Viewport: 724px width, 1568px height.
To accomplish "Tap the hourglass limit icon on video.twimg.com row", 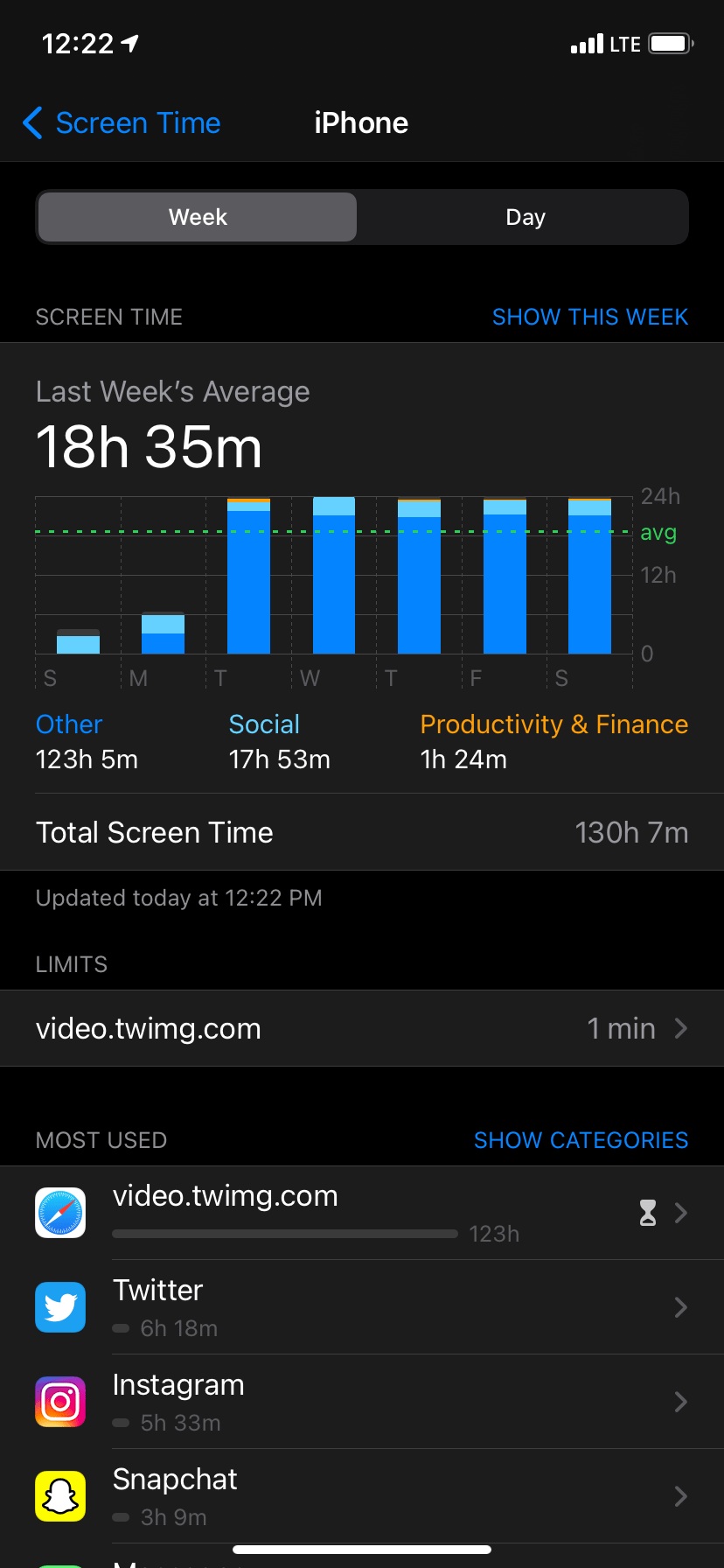I will coord(647,1213).
